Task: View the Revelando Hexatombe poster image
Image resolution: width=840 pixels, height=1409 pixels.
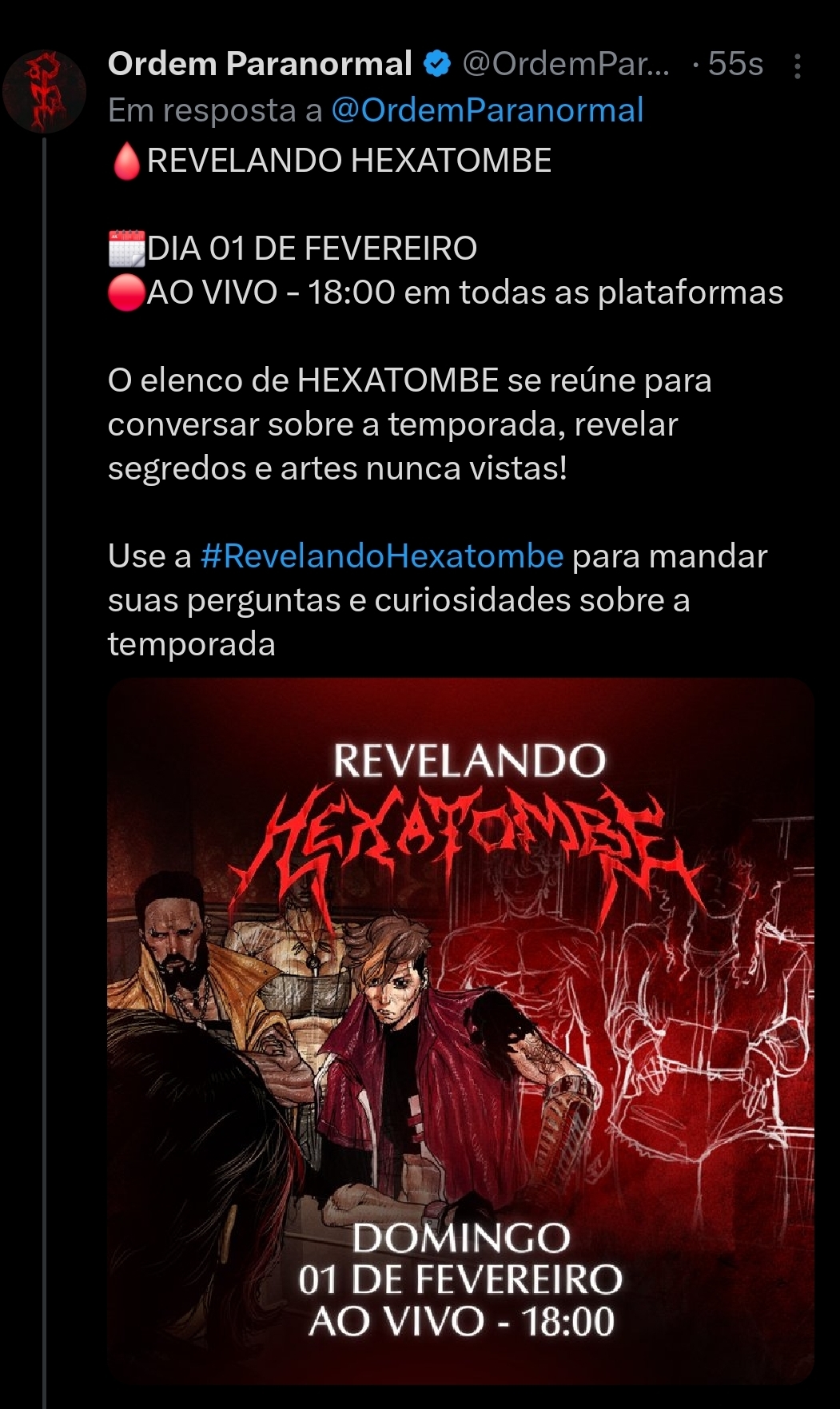Action: click(460, 1031)
